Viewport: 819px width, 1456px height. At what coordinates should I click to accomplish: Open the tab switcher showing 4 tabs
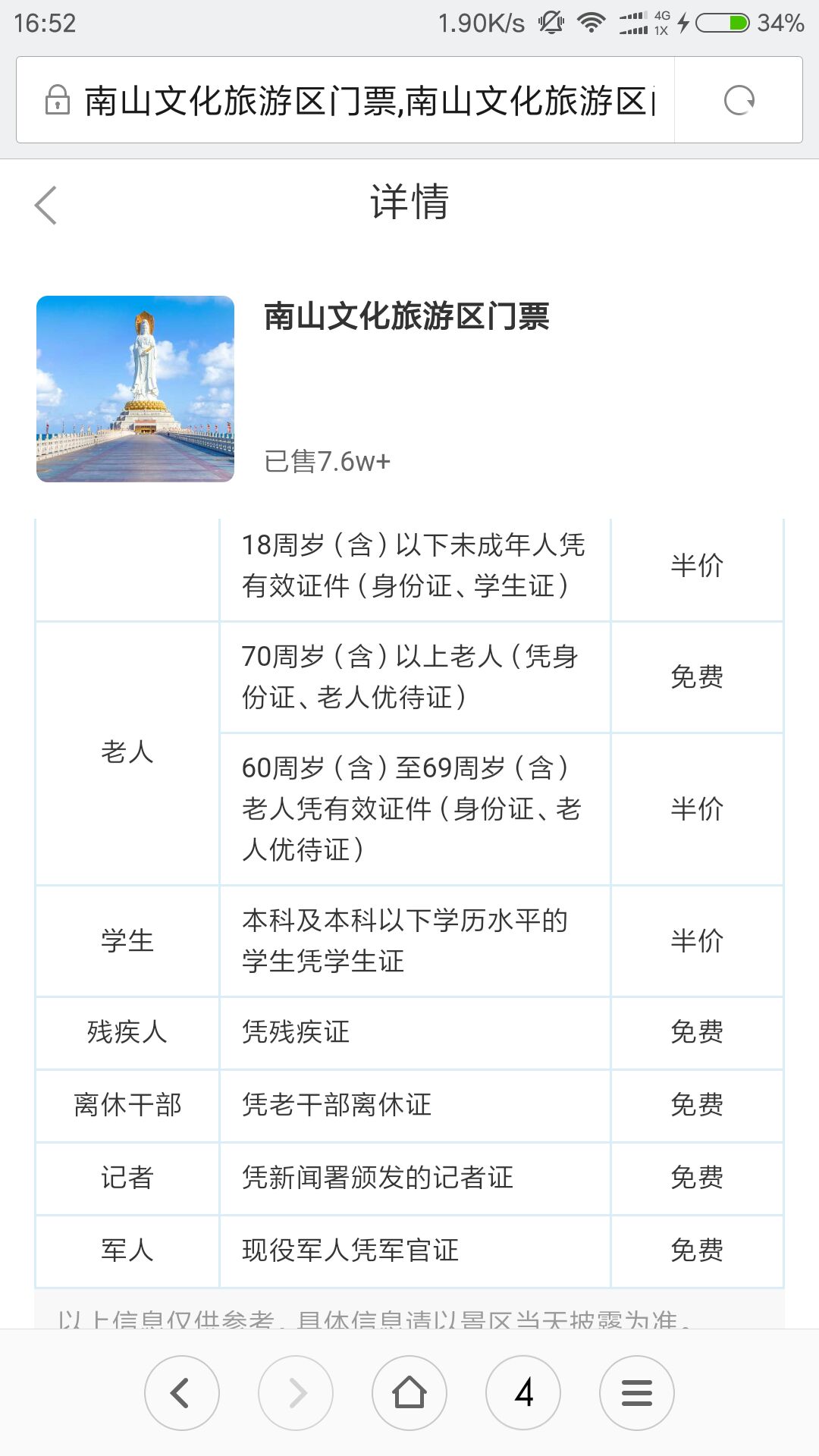(x=523, y=1393)
